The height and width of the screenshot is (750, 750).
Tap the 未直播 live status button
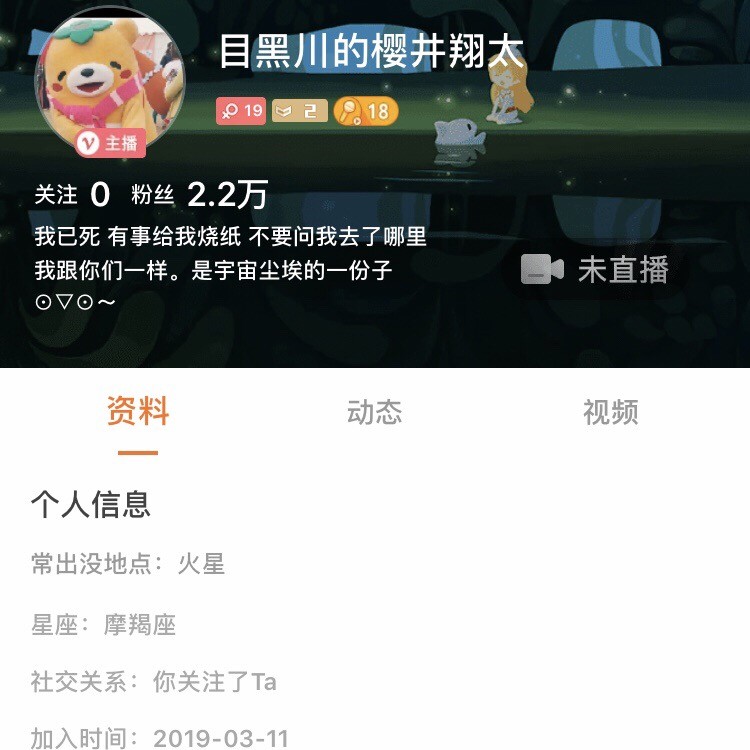[595, 269]
